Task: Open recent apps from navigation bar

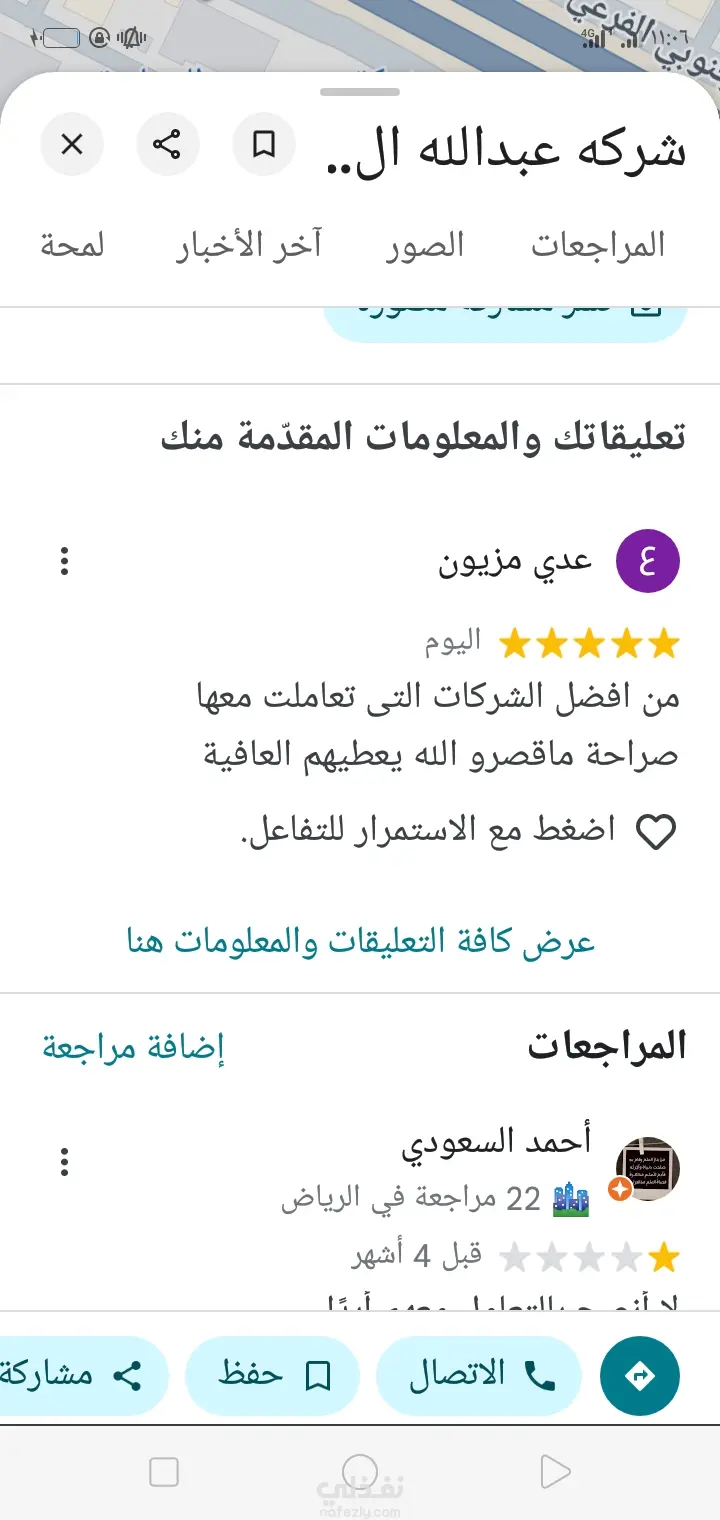Action: (164, 1471)
